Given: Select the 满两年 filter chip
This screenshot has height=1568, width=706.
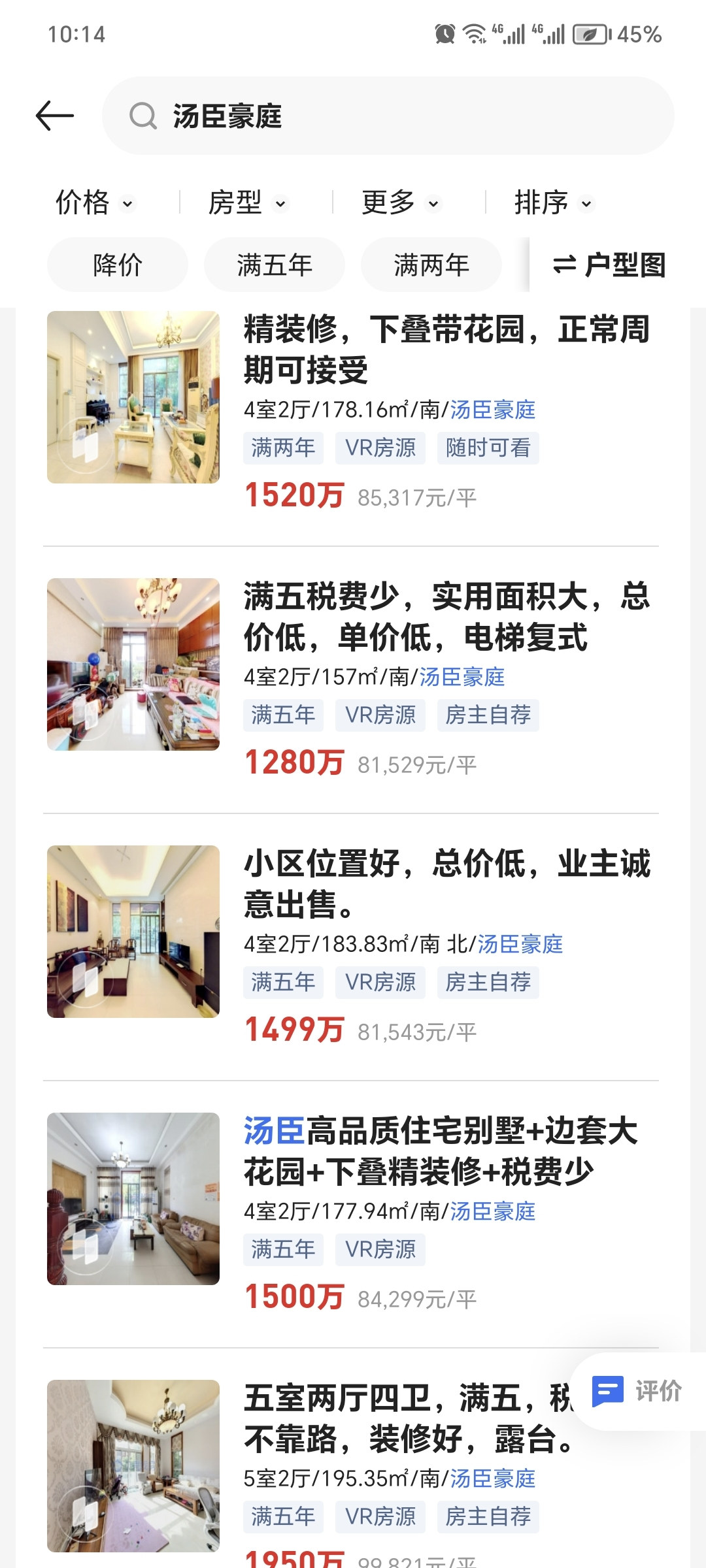Looking at the screenshot, I should [x=431, y=264].
